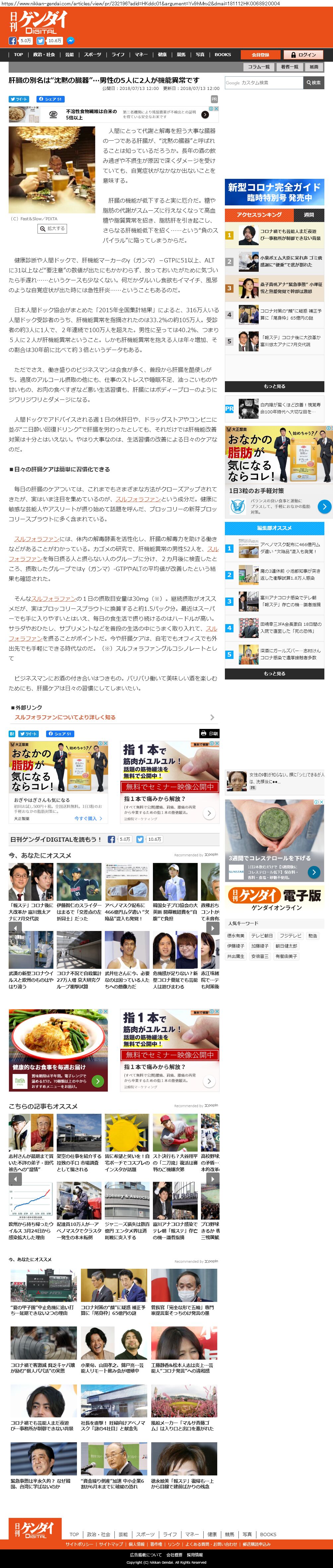The height and width of the screenshot is (1568, 333).
Task: Select the テレビ朝日 keyword tag
Action: click(x=262, y=936)
